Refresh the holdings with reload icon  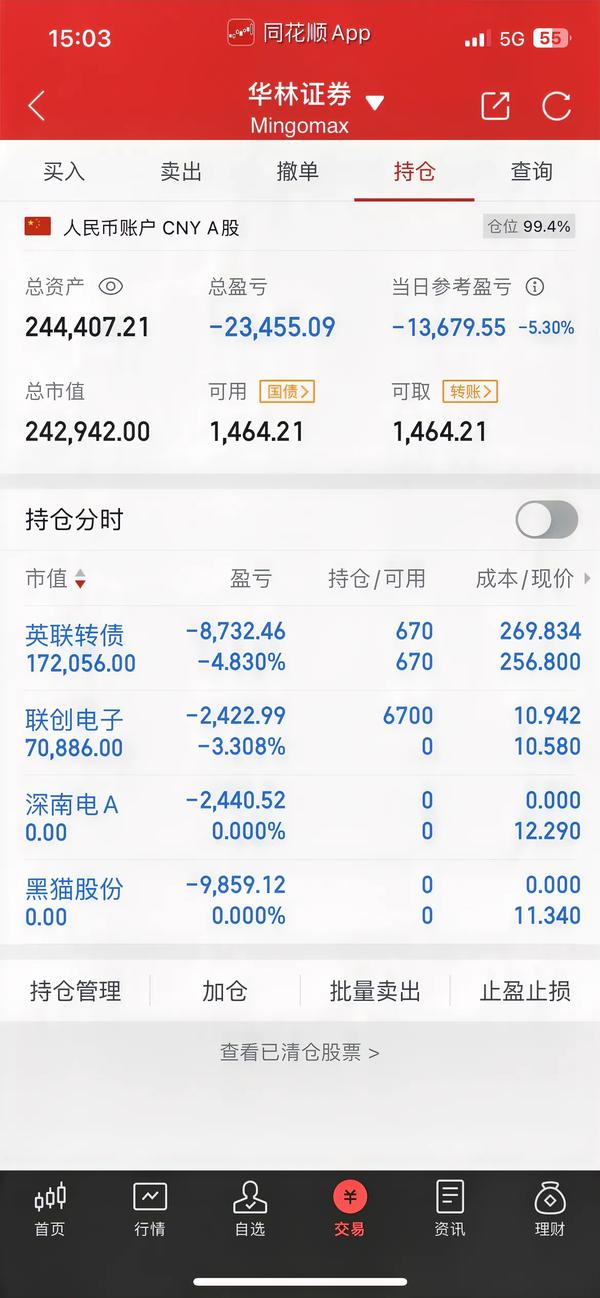pos(556,106)
